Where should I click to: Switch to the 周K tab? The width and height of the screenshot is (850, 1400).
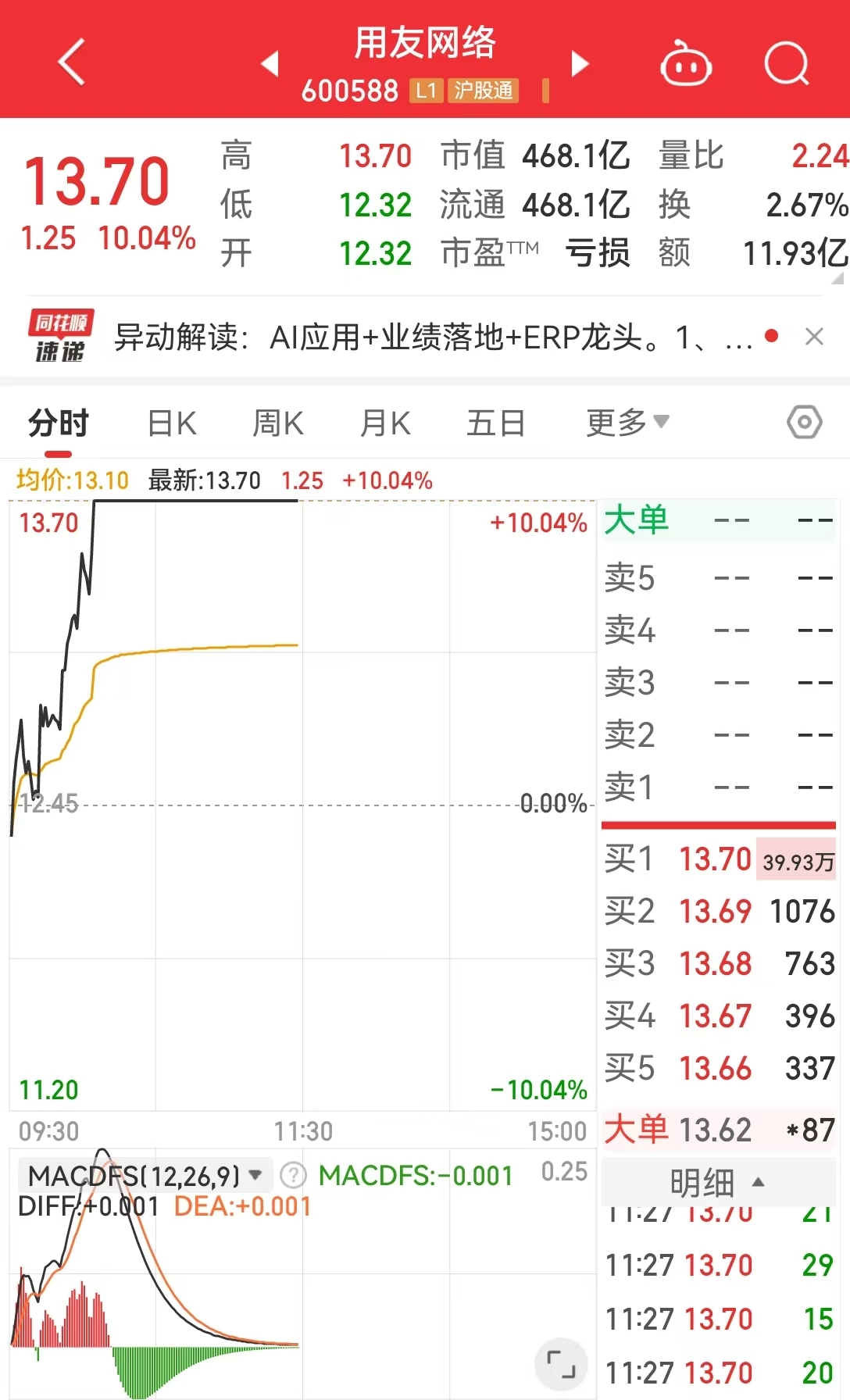point(277,423)
